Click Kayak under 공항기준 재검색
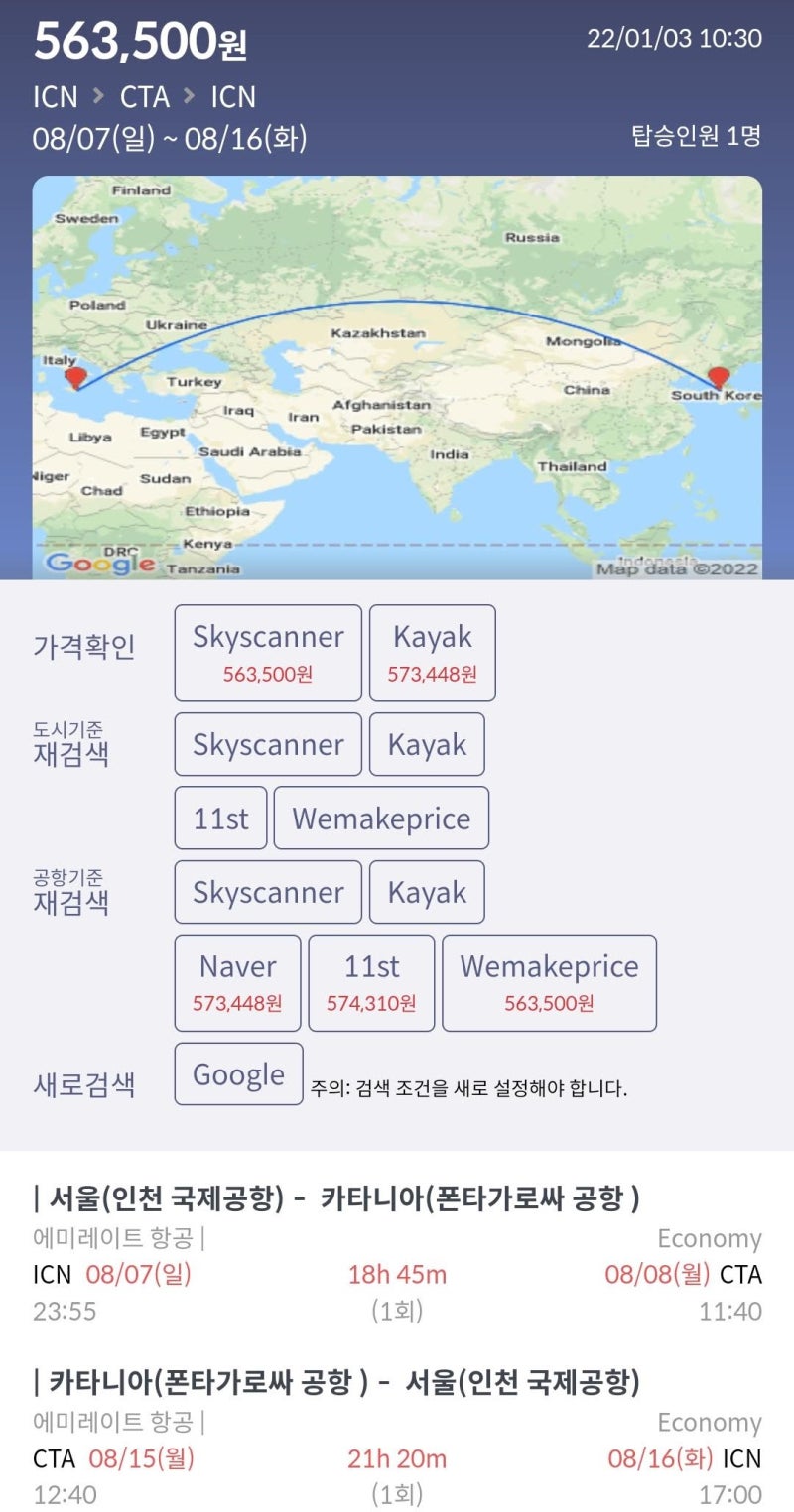This screenshot has width=794, height=1512. pyautogui.click(x=427, y=892)
